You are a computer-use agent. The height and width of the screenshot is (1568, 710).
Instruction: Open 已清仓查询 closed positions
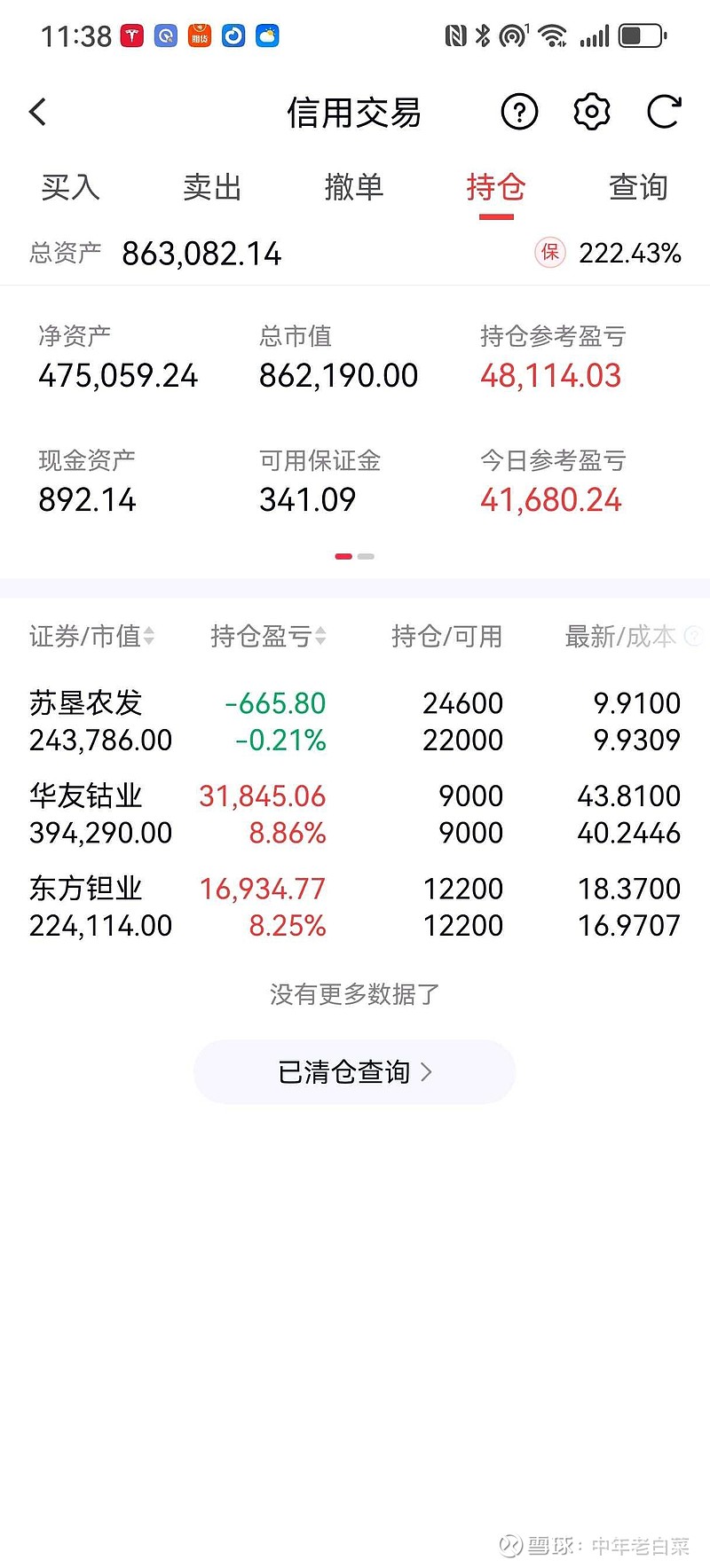click(x=355, y=1072)
